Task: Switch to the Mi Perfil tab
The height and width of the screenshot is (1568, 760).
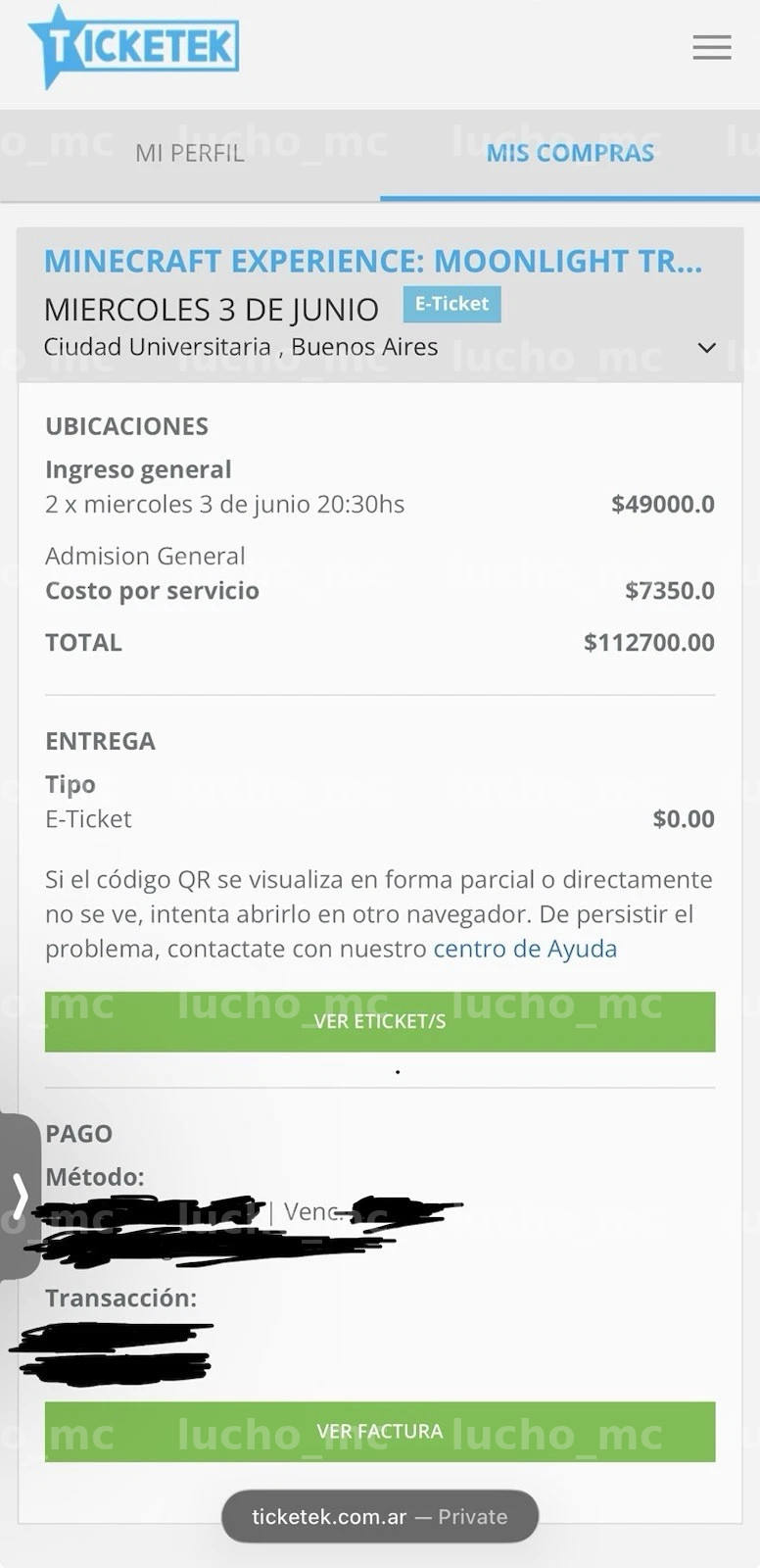Action: click(x=190, y=153)
